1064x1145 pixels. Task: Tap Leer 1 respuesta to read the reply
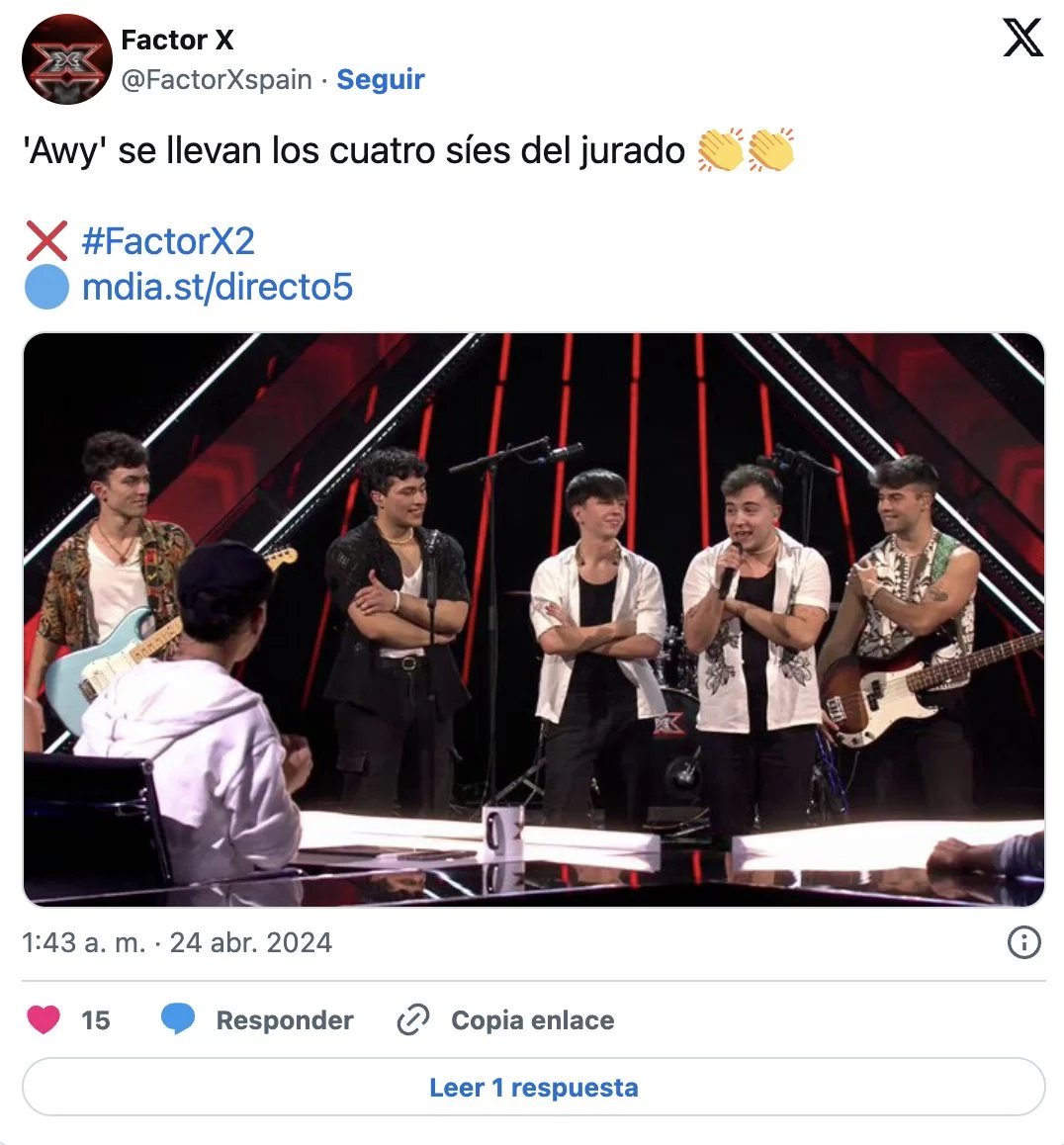point(534,1088)
